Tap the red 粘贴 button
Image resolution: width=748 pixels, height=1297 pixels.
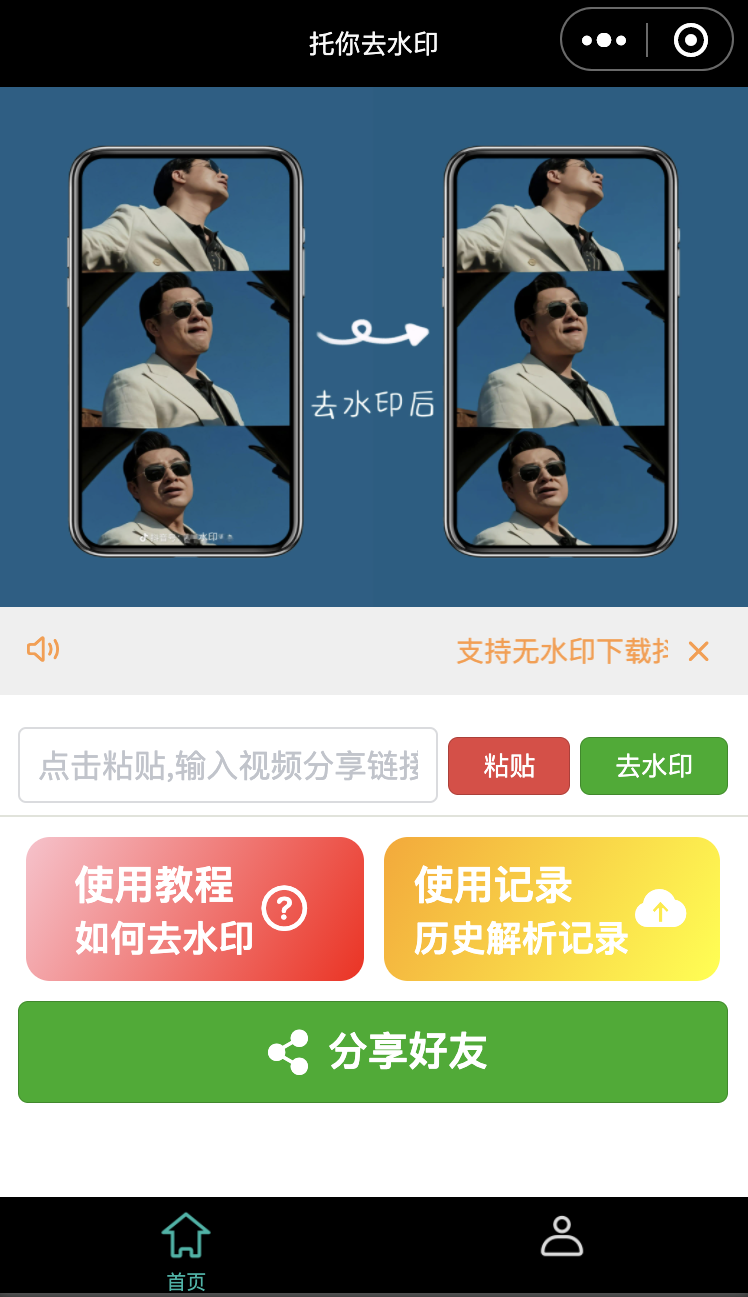(x=509, y=766)
